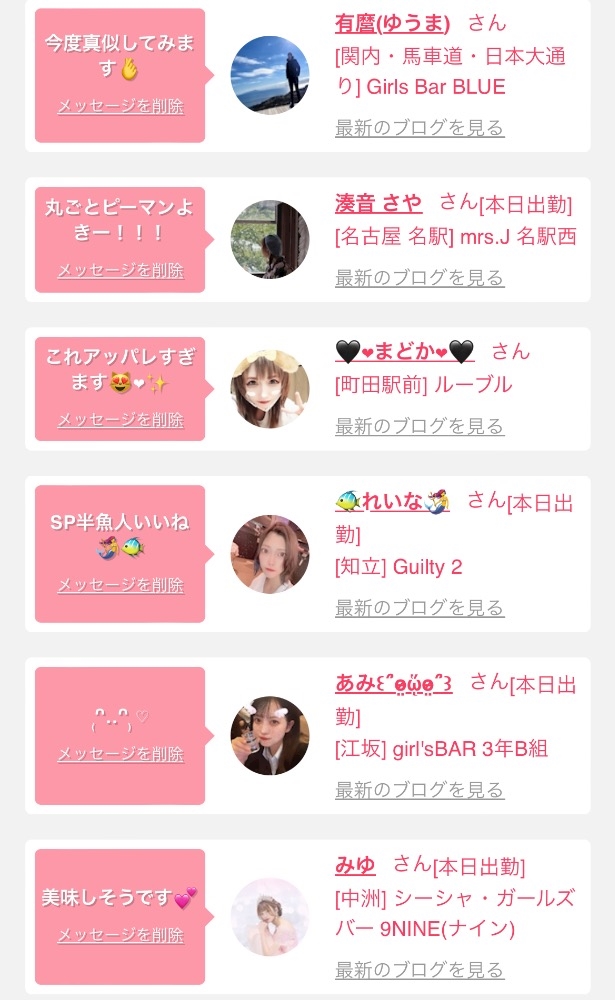Open れいな's profile name link

[x=392, y=501]
